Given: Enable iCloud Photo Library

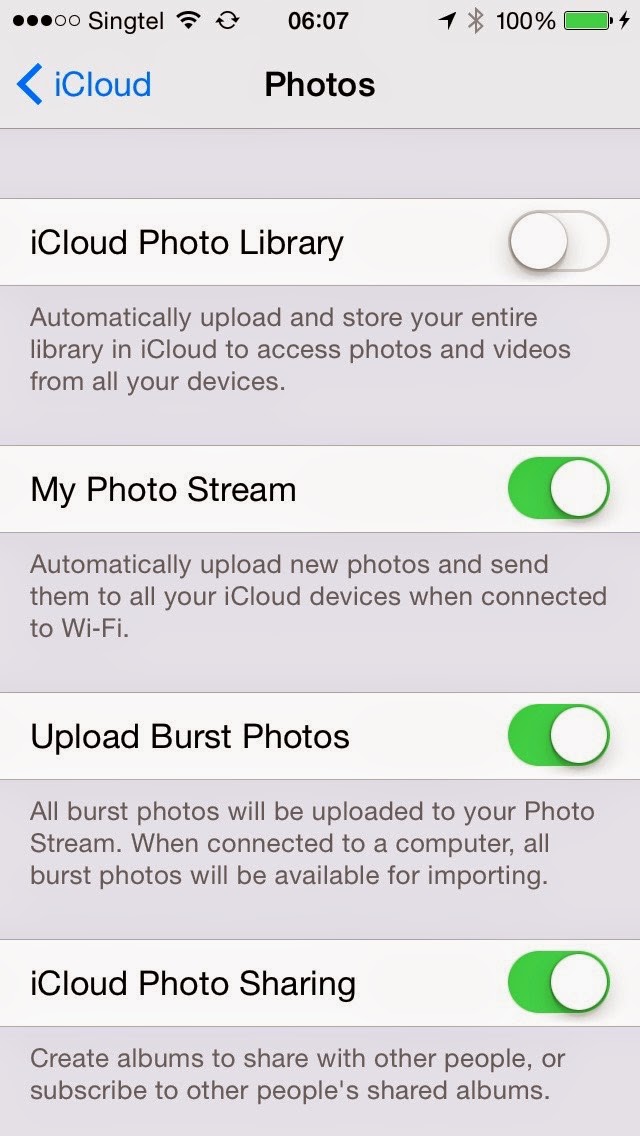Looking at the screenshot, I should pos(558,241).
